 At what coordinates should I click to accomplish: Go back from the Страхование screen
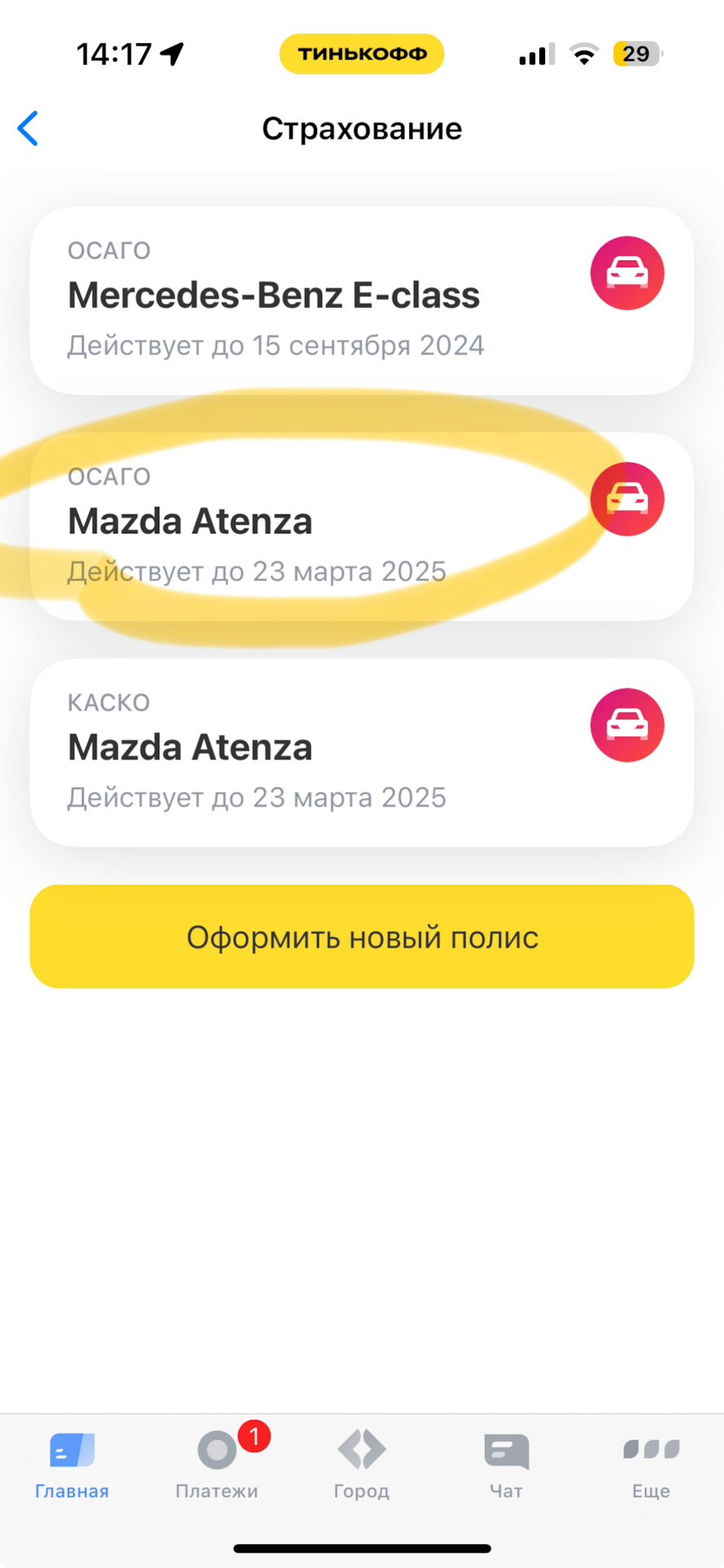click(x=29, y=129)
